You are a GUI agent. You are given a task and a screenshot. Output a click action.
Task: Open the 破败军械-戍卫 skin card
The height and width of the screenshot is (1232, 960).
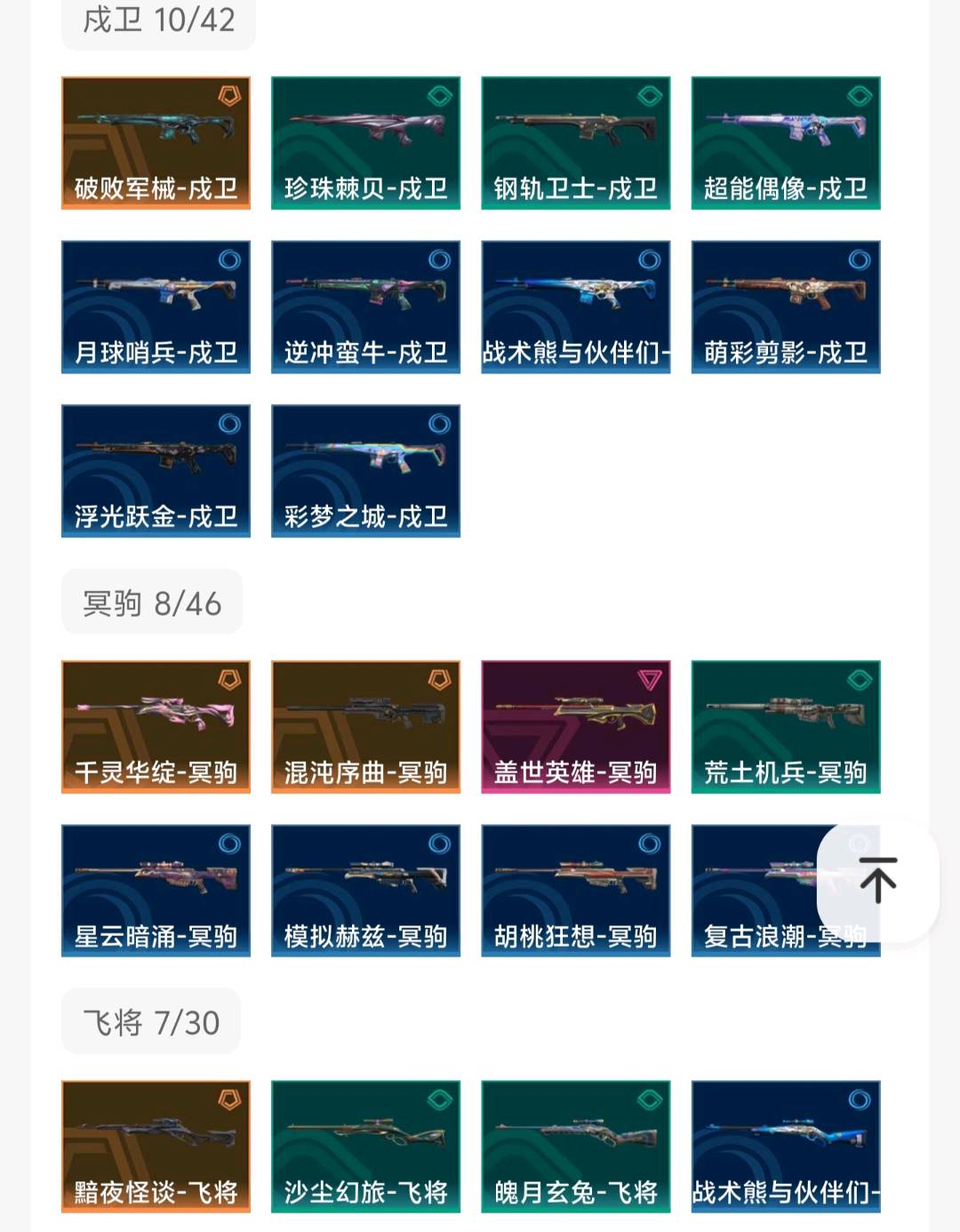tap(156, 143)
